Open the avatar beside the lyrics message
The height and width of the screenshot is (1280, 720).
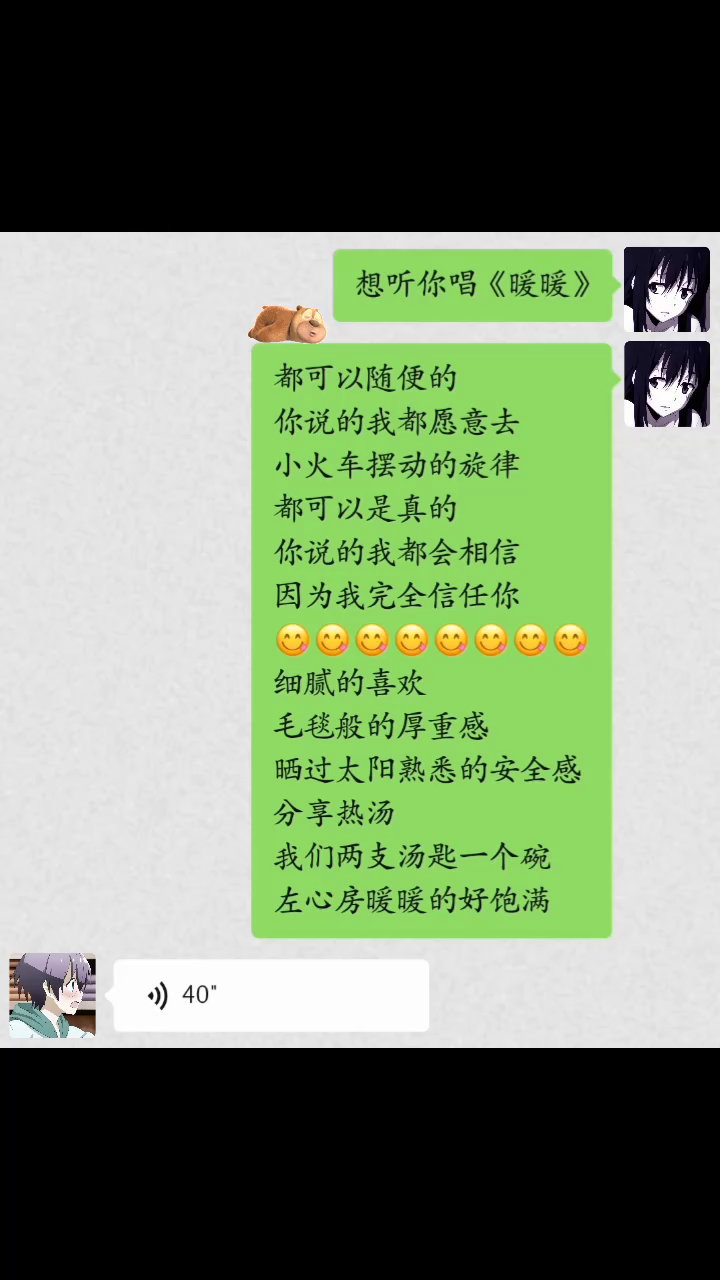pos(666,384)
